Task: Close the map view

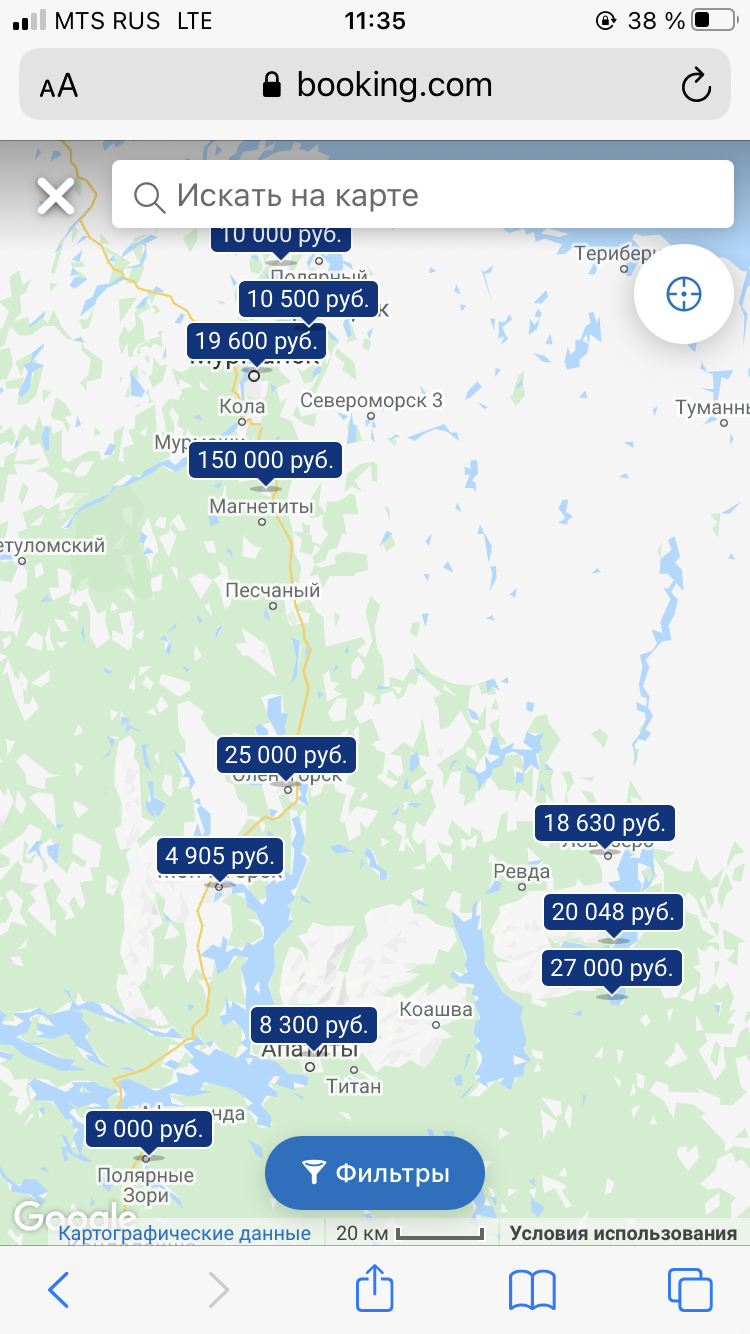Action: coord(56,196)
